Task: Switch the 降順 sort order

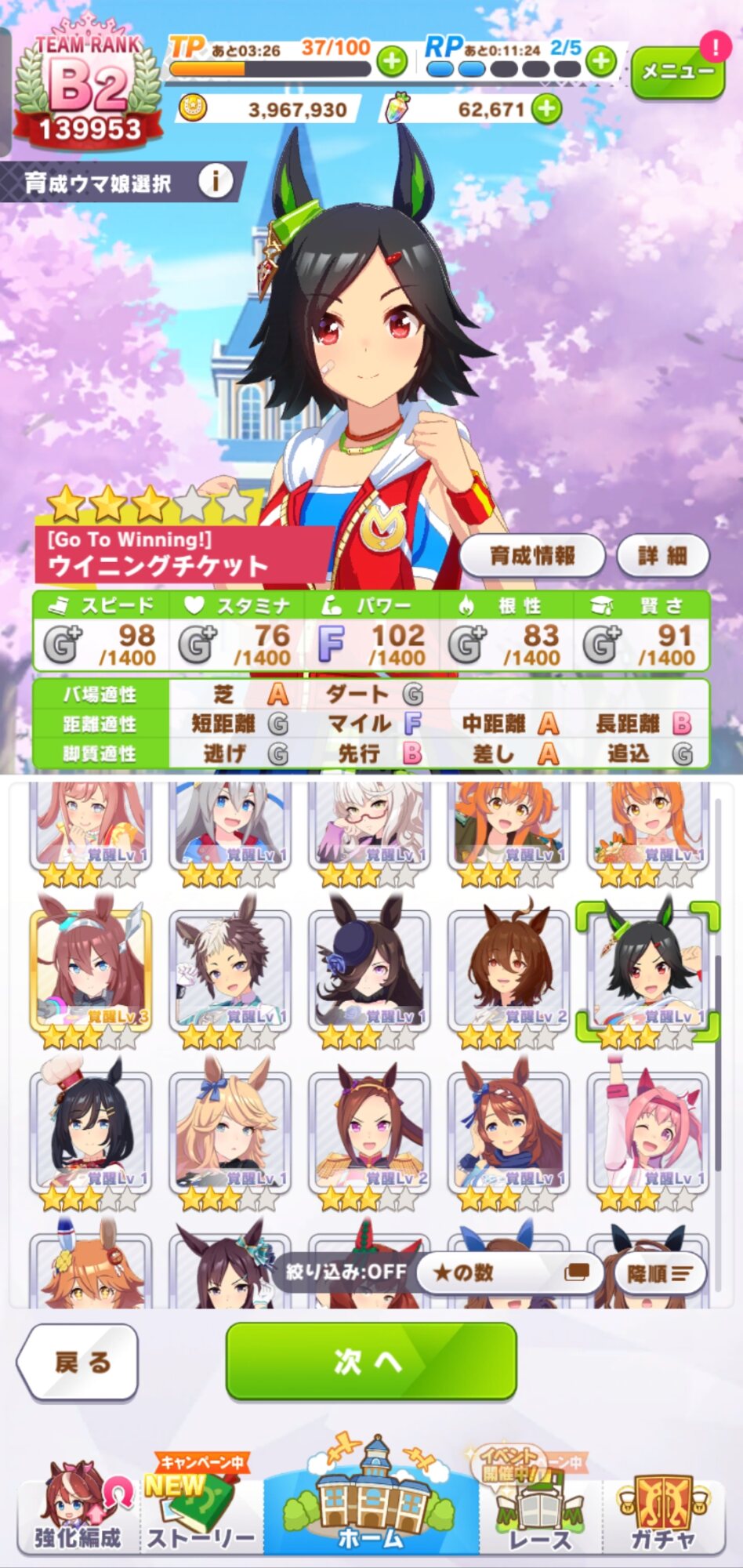Action: point(659,1273)
